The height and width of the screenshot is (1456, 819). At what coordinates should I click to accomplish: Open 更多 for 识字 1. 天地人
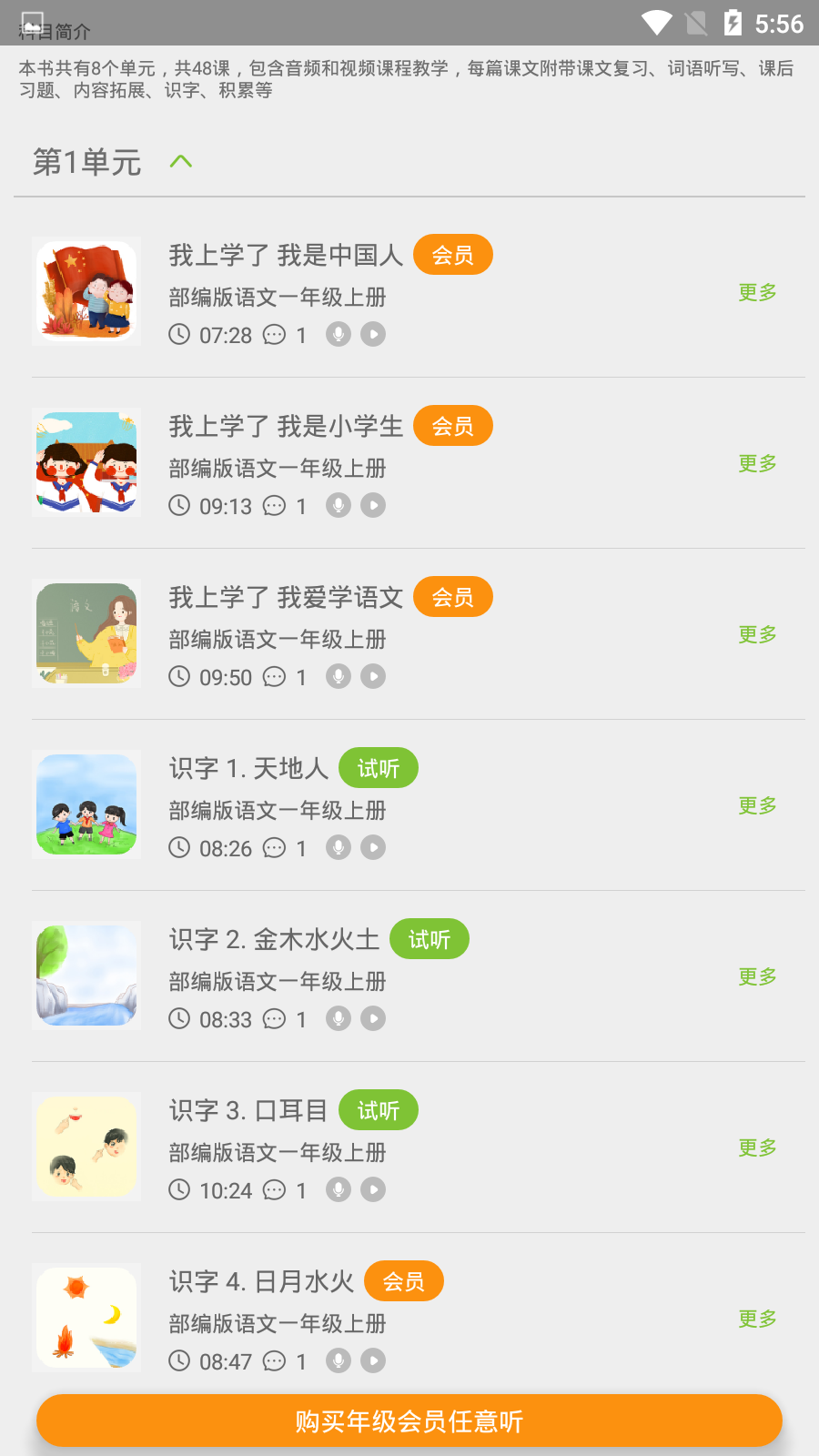click(757, 805)
